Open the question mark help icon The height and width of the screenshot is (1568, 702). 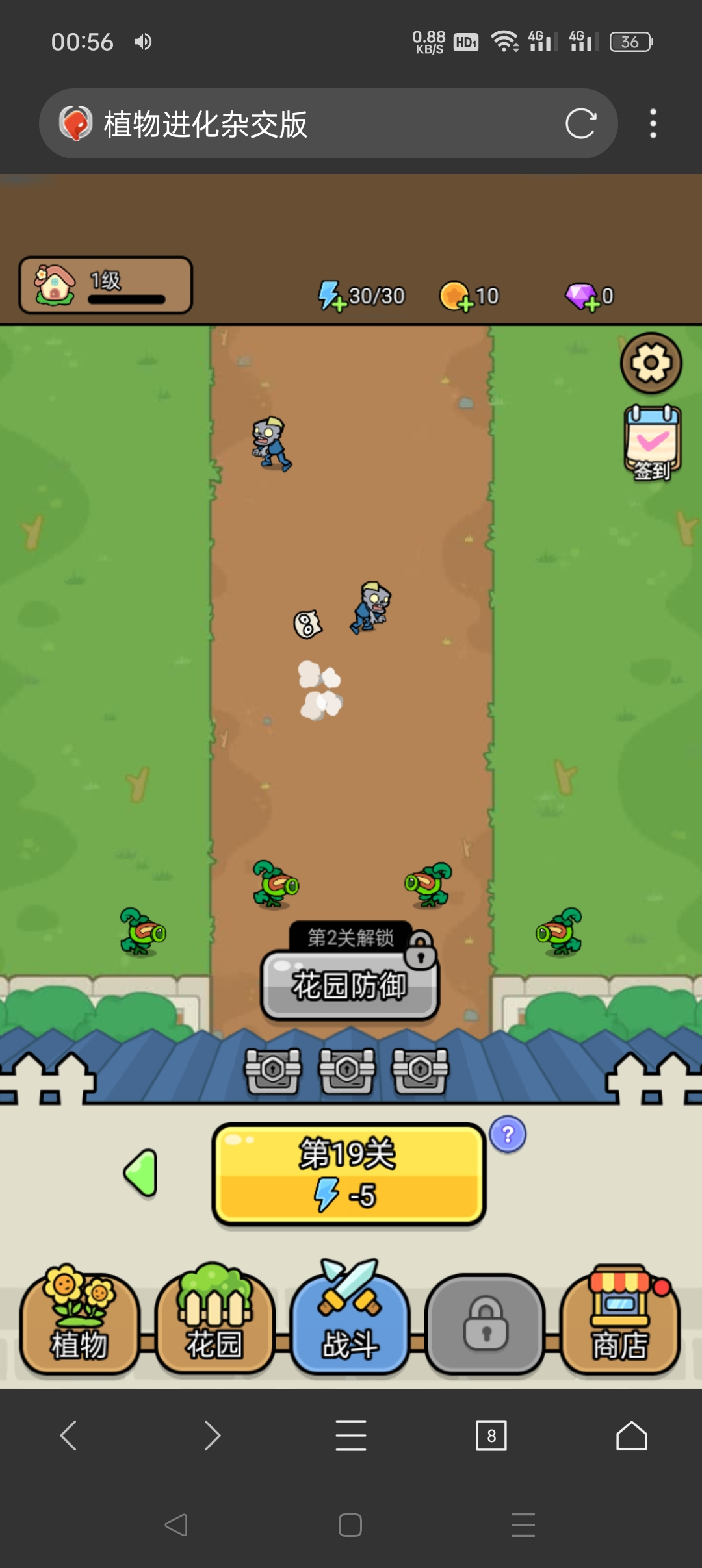(x=508, y=1135)
